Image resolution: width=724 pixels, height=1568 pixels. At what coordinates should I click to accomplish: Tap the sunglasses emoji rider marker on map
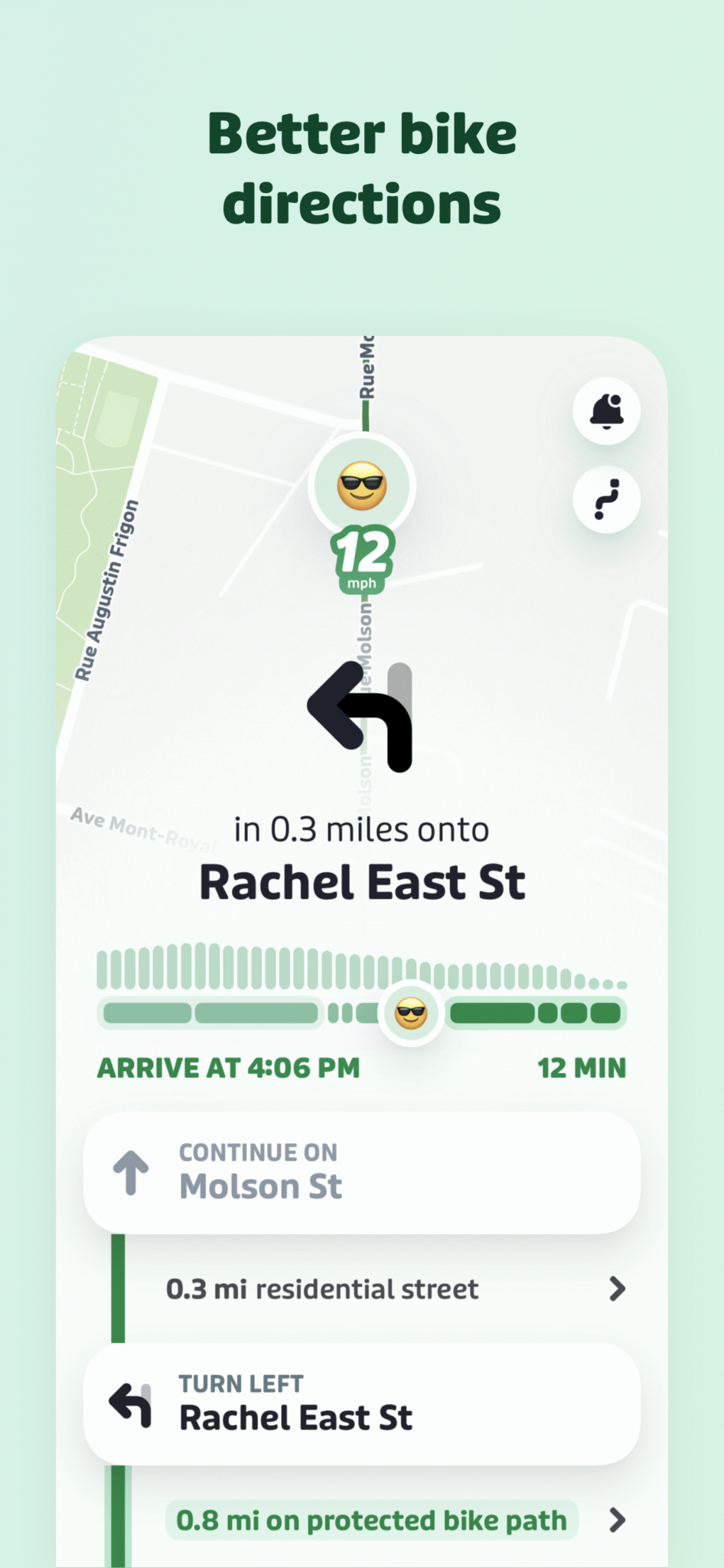click(x=360, y=485)
